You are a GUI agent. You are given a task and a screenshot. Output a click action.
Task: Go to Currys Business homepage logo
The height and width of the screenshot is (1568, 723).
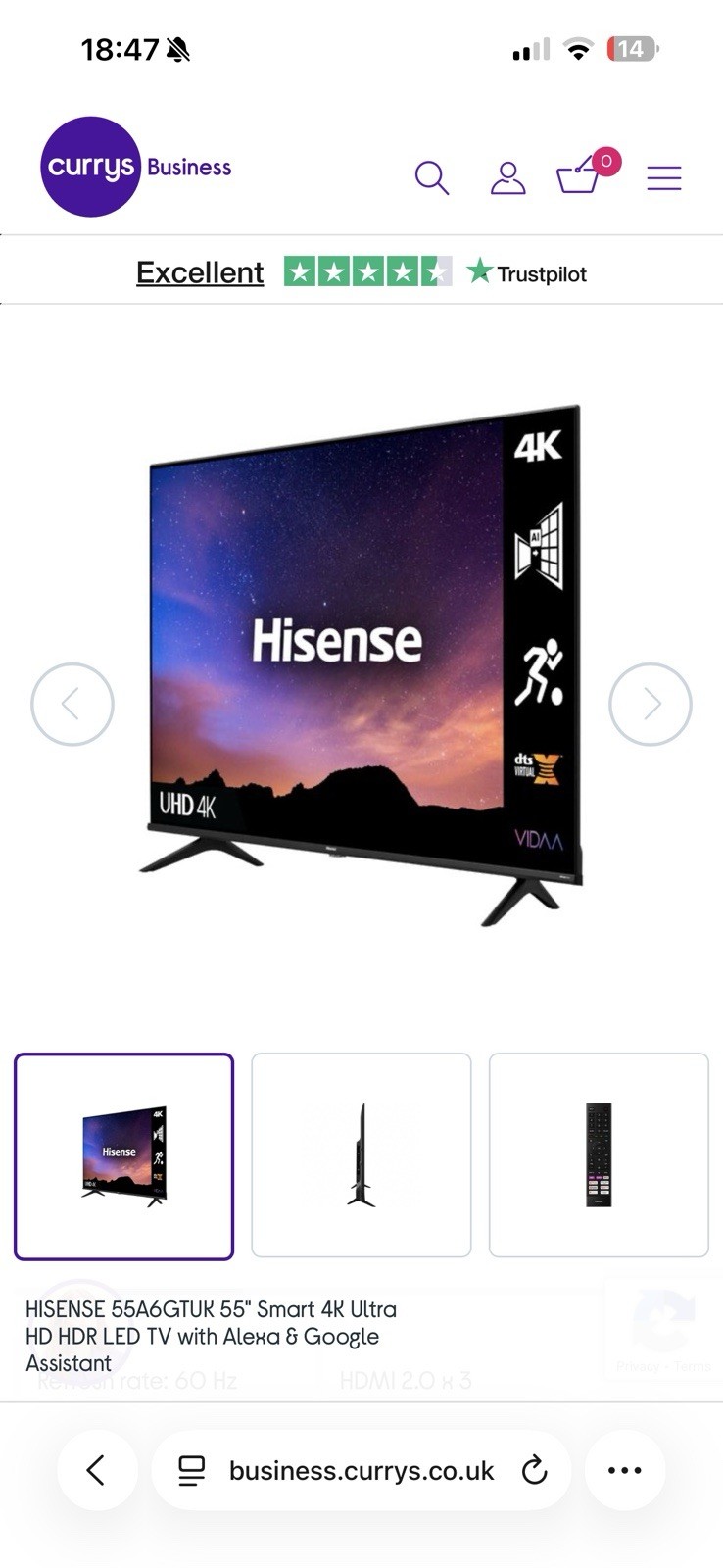135,168
